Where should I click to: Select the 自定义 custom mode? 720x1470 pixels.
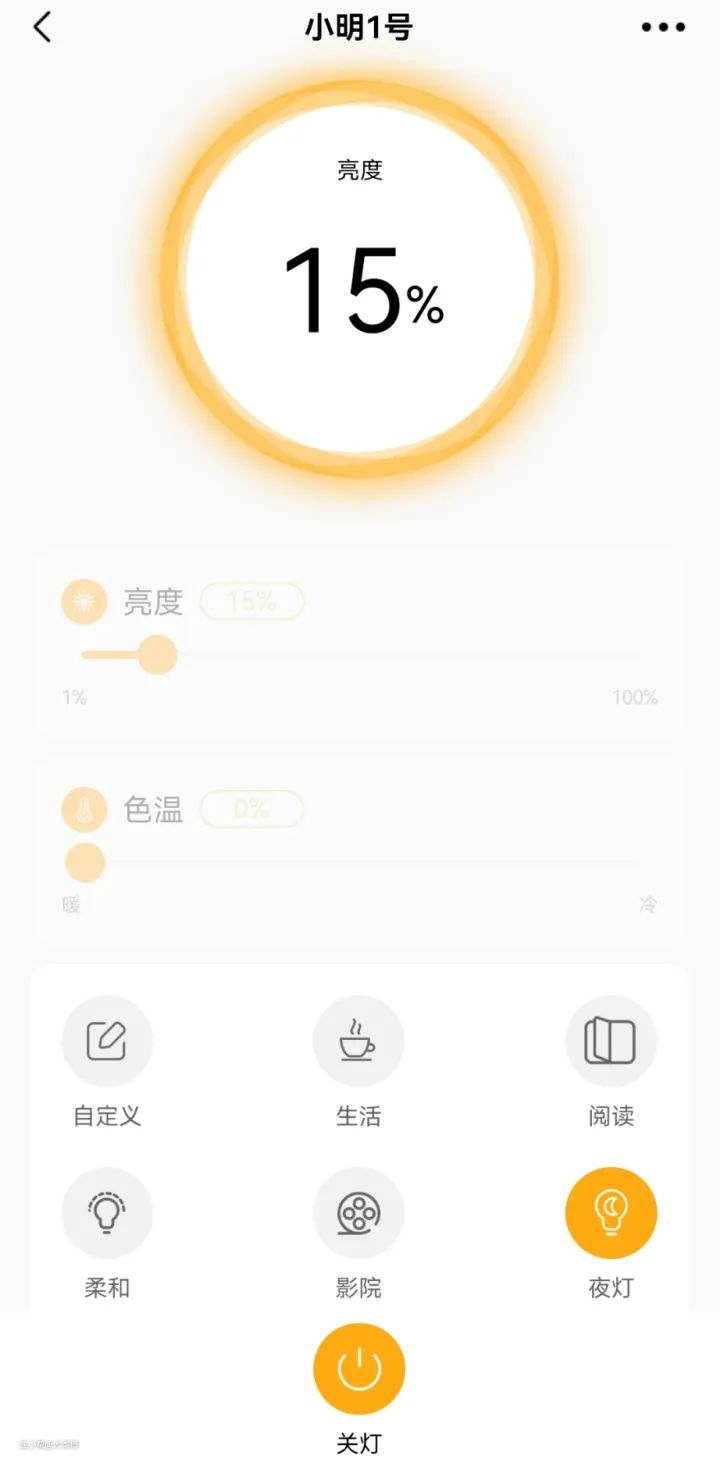(107, 1041)
